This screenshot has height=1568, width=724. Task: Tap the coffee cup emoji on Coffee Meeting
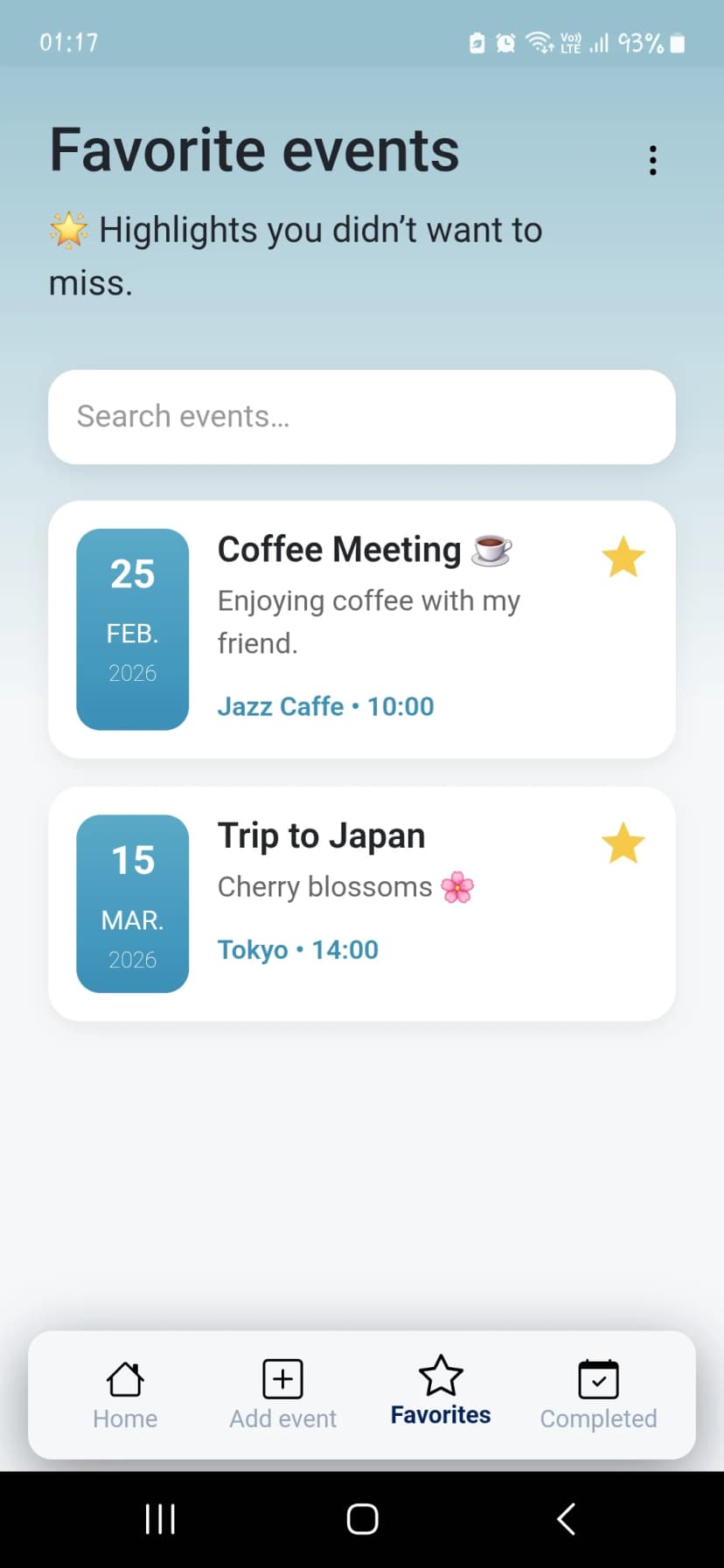click(491, 549)
